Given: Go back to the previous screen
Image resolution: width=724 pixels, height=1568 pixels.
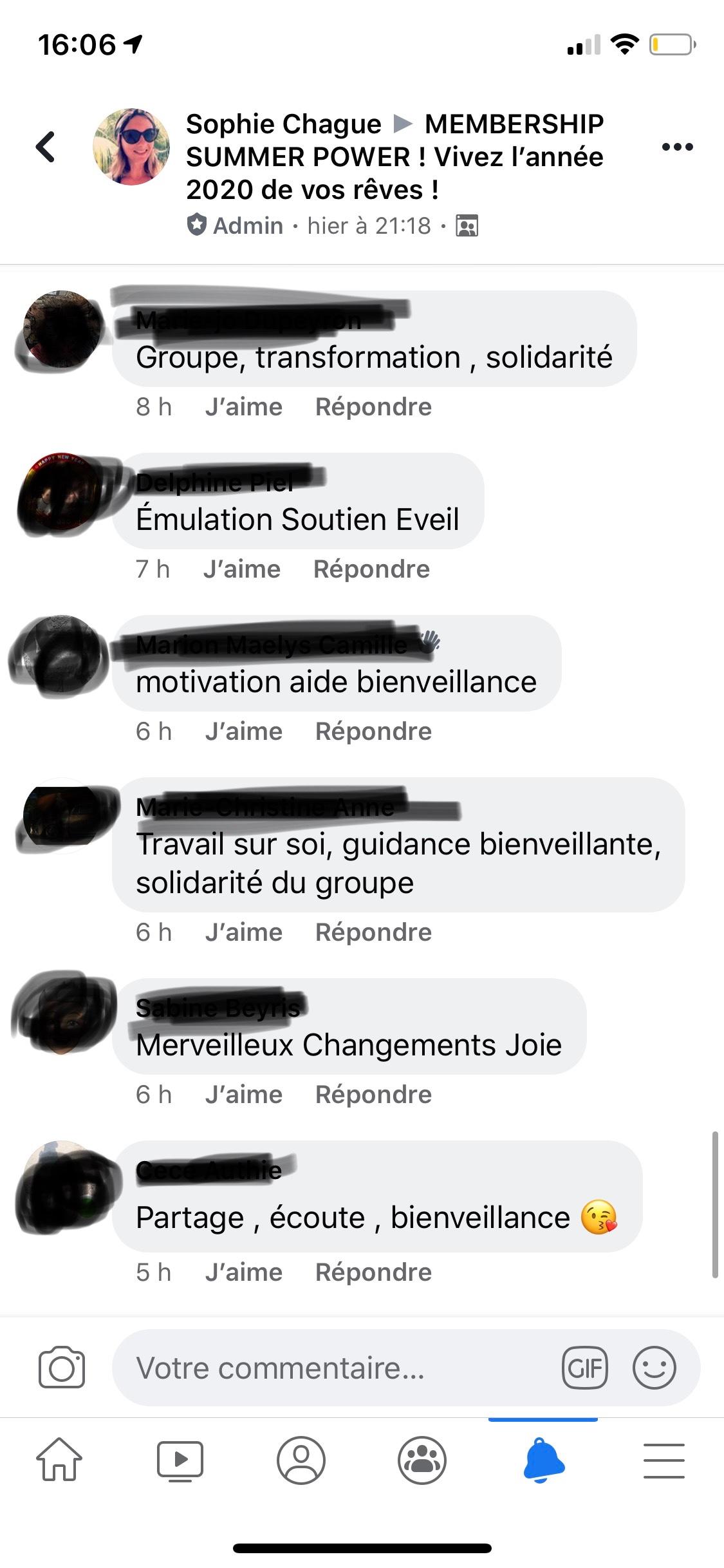Looking at the screenshot, I should click(x=46, y=147).
